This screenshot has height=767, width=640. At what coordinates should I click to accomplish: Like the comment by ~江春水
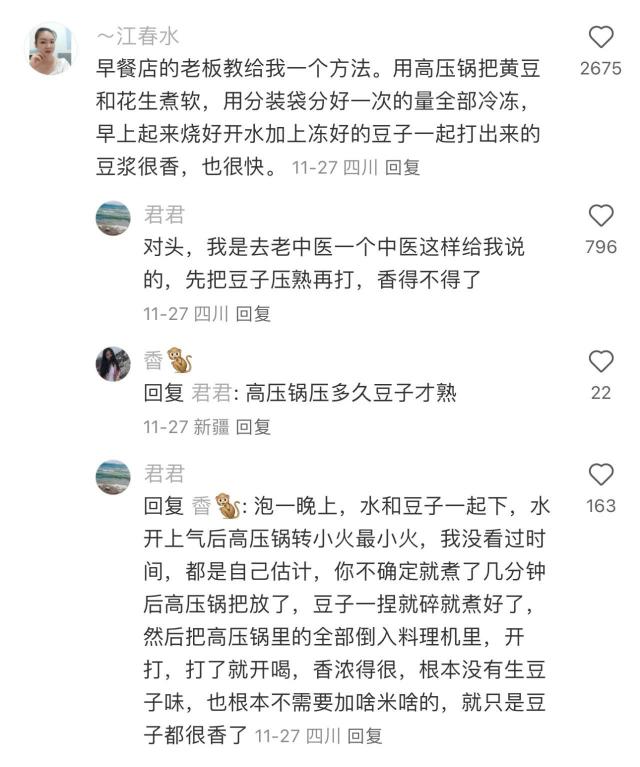(x=600, y=38)
